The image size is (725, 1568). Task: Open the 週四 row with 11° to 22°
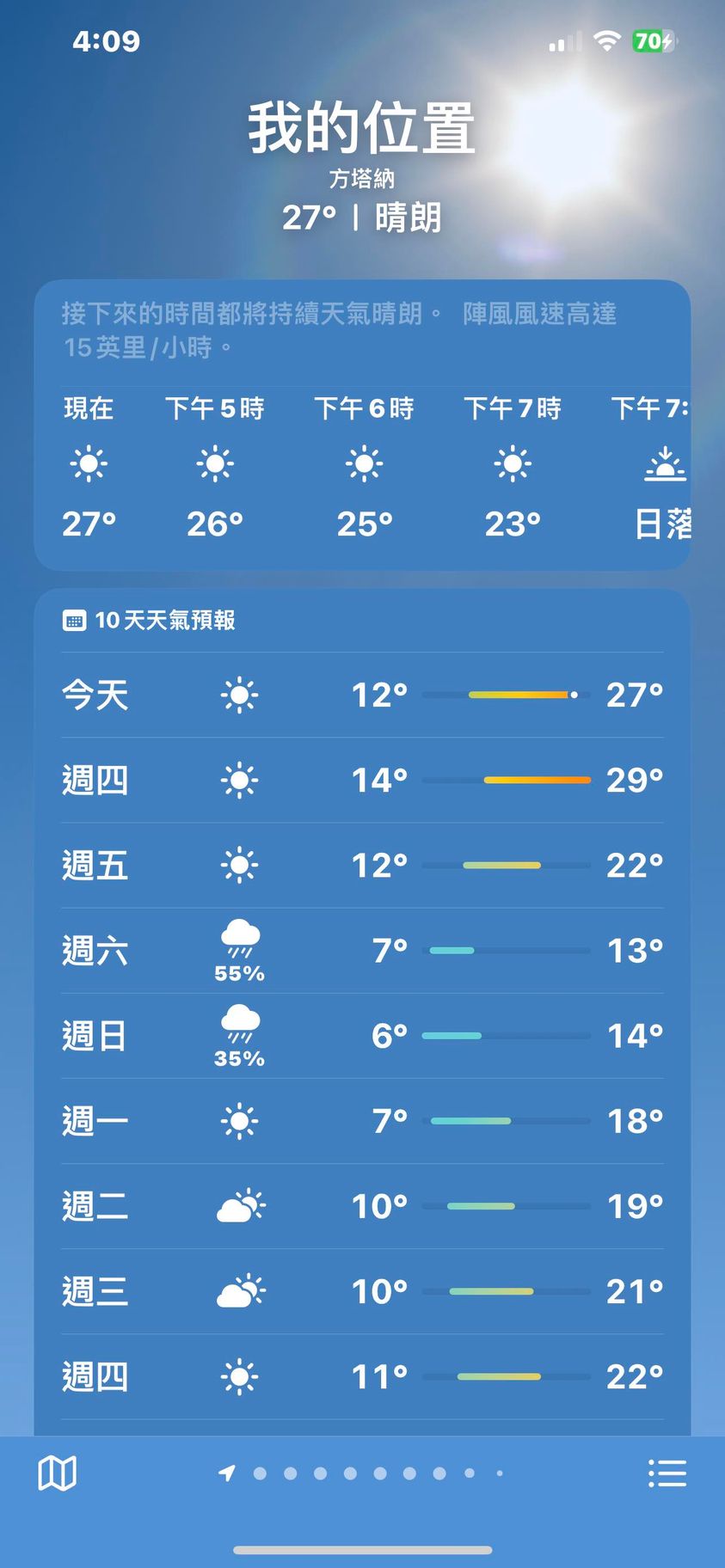click(362, 1376)
